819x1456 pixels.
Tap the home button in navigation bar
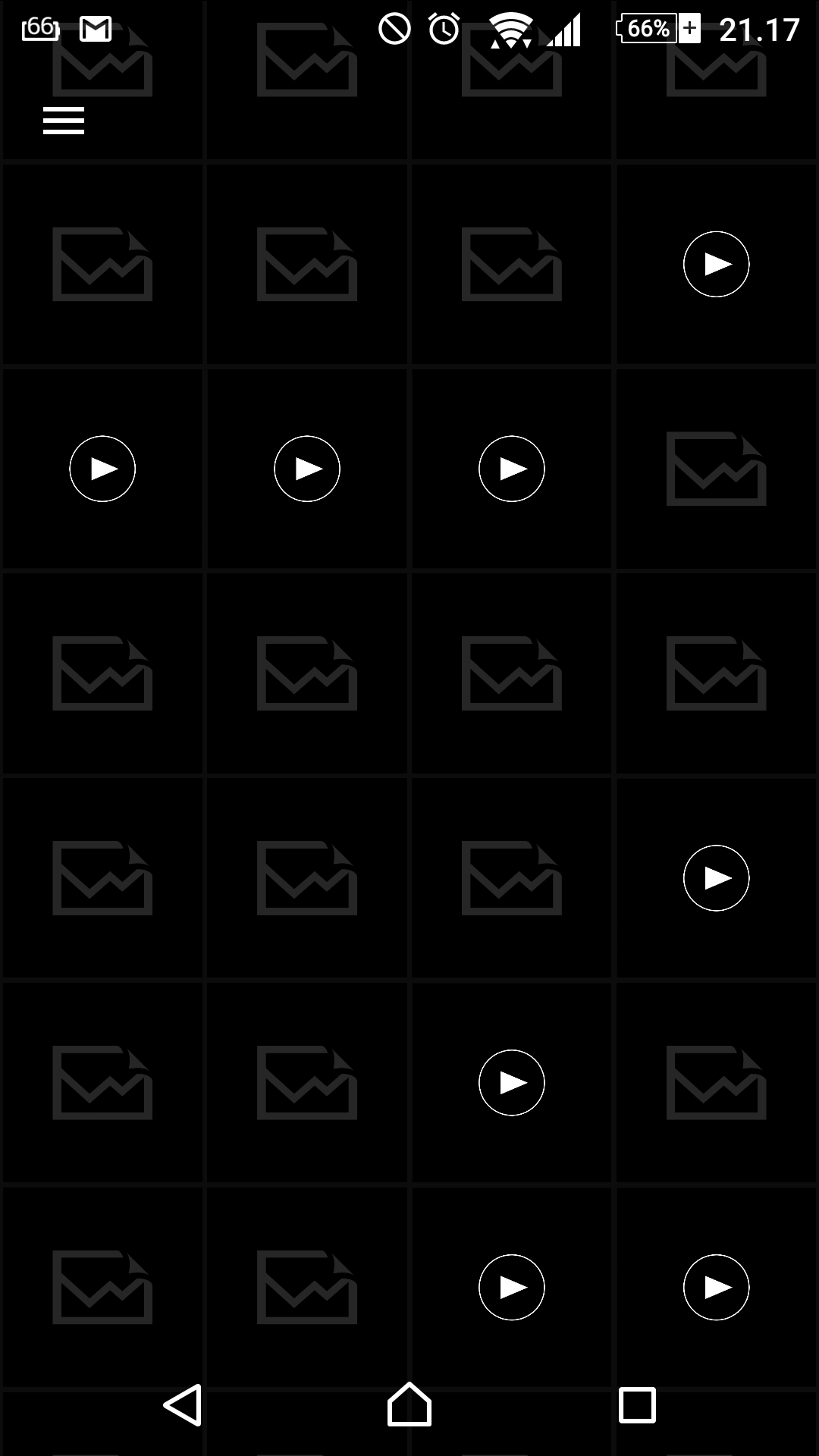click(409, 1404)
